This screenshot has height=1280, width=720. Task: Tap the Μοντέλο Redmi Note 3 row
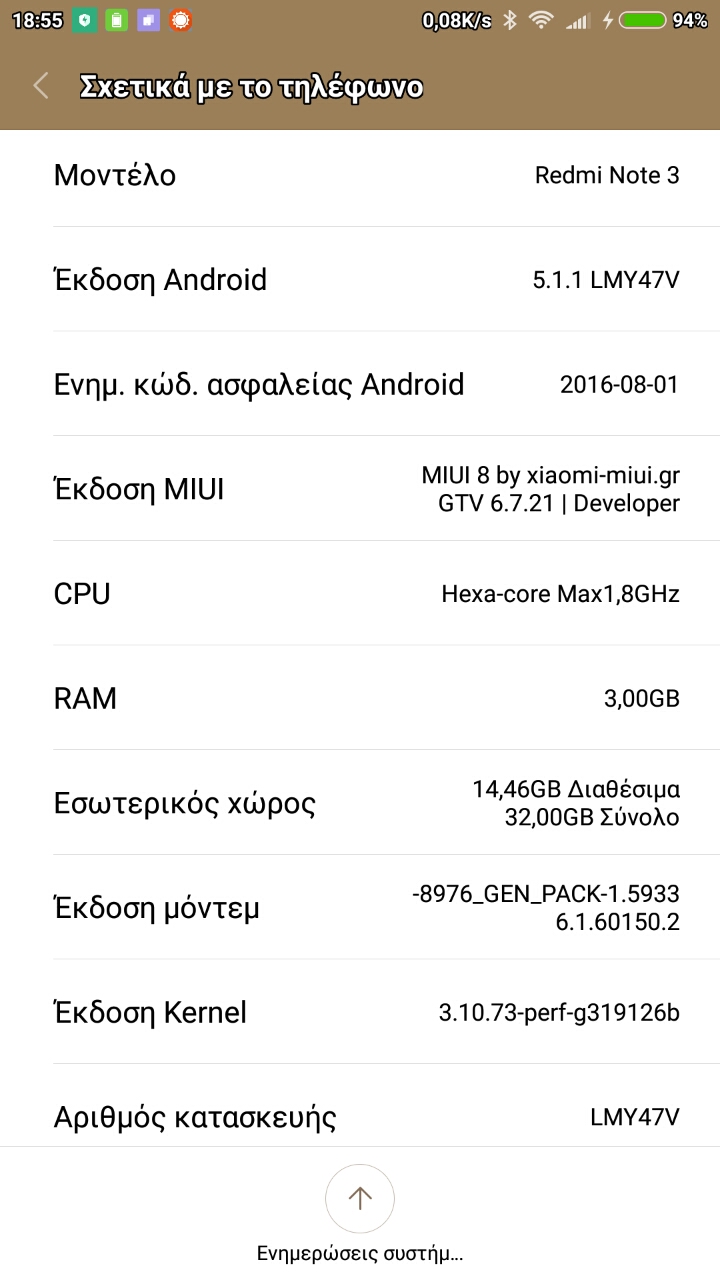360,176
